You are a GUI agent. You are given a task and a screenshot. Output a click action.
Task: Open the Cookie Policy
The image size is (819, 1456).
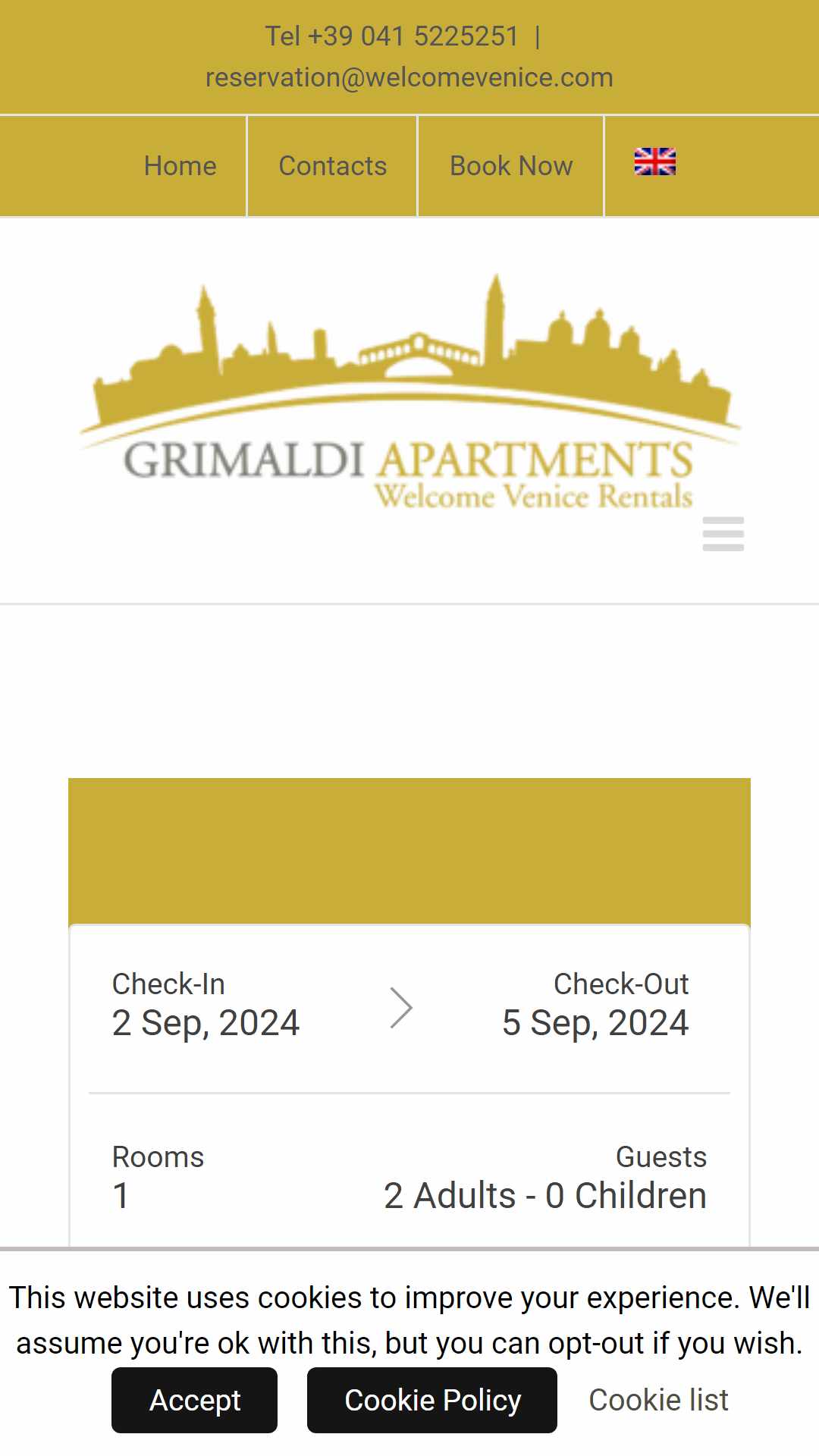click(432, 1400)
